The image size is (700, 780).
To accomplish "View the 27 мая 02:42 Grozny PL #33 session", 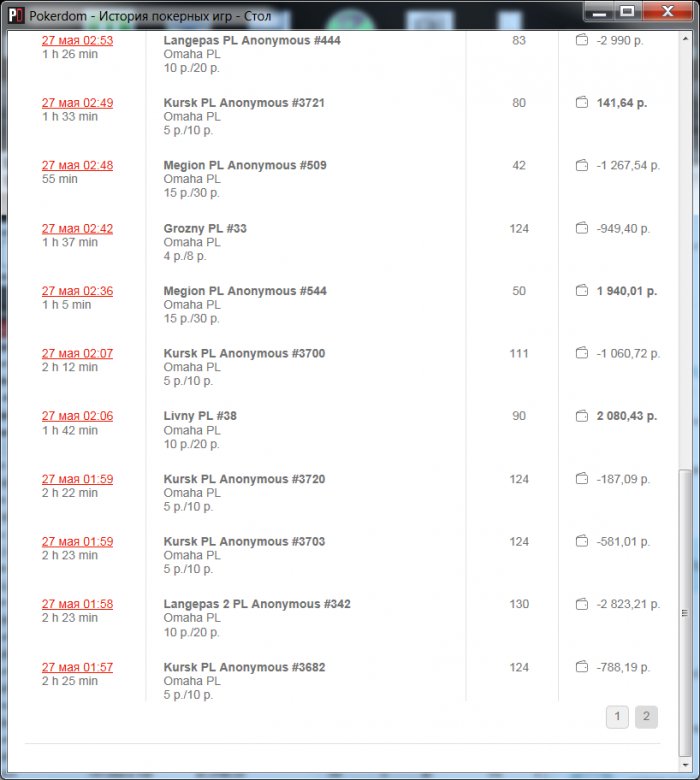I will tap(77, 229).
